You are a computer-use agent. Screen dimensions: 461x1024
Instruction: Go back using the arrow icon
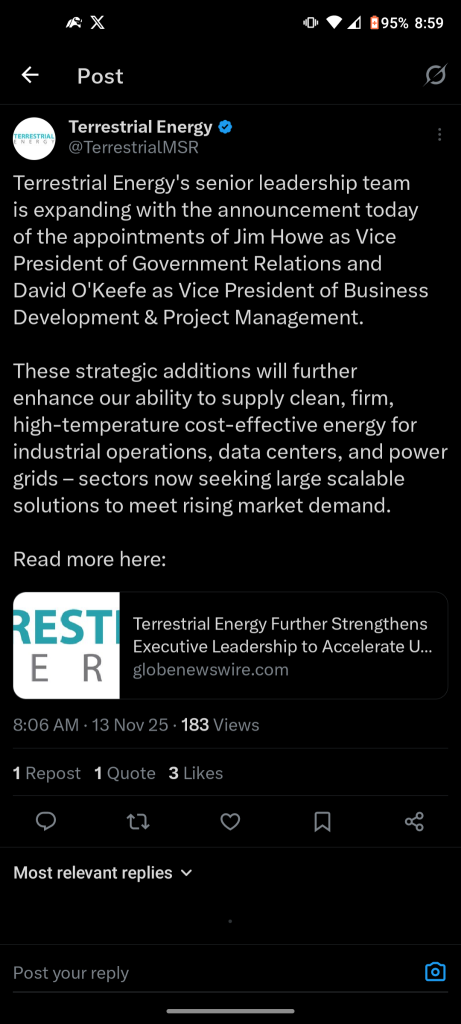[30, 76]
